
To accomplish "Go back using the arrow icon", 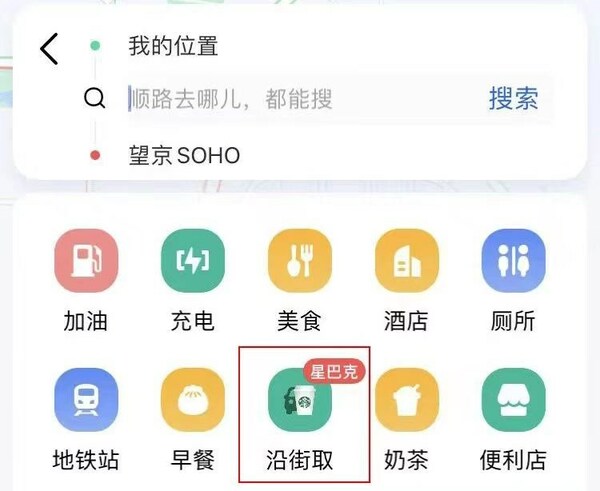I will (49, 47).
